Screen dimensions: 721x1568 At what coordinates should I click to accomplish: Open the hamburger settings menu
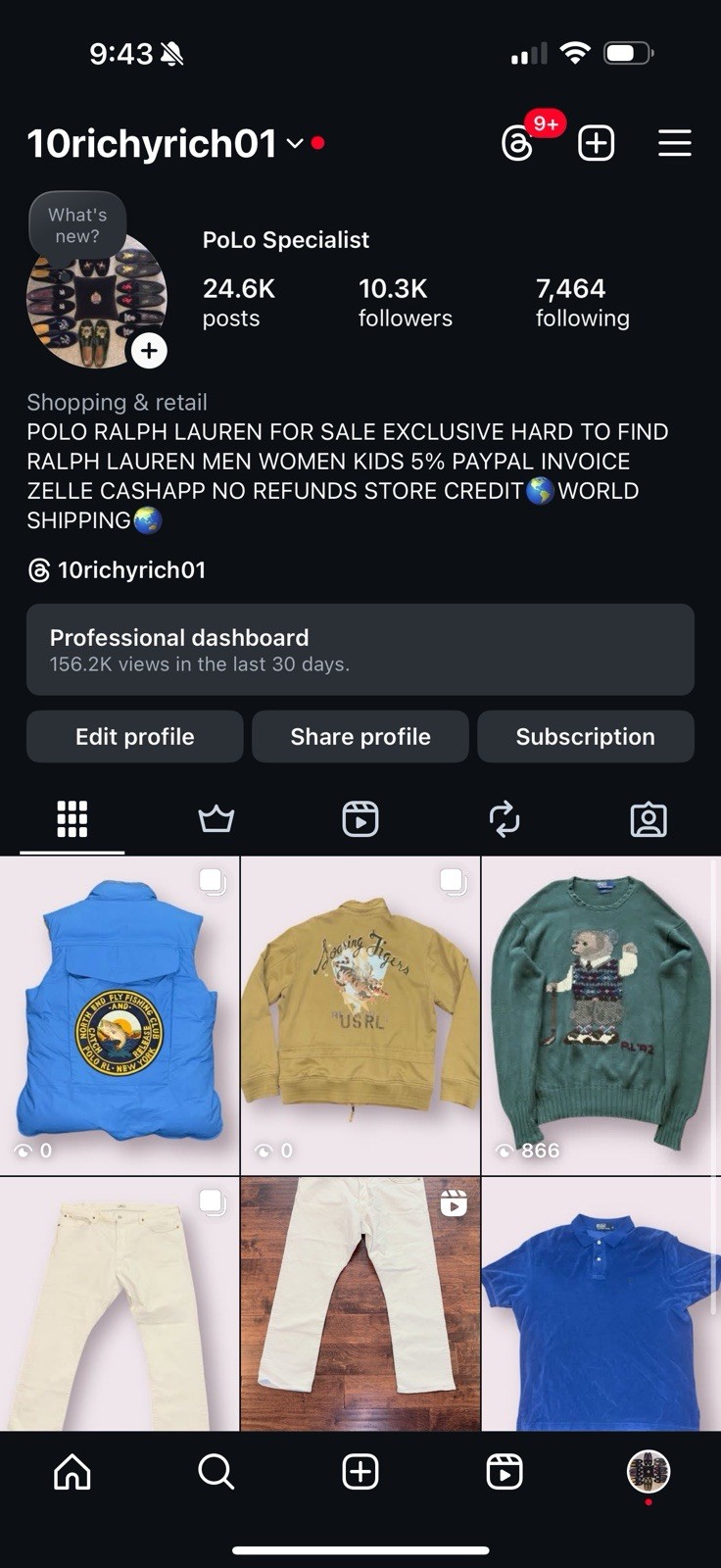point(674,143)
